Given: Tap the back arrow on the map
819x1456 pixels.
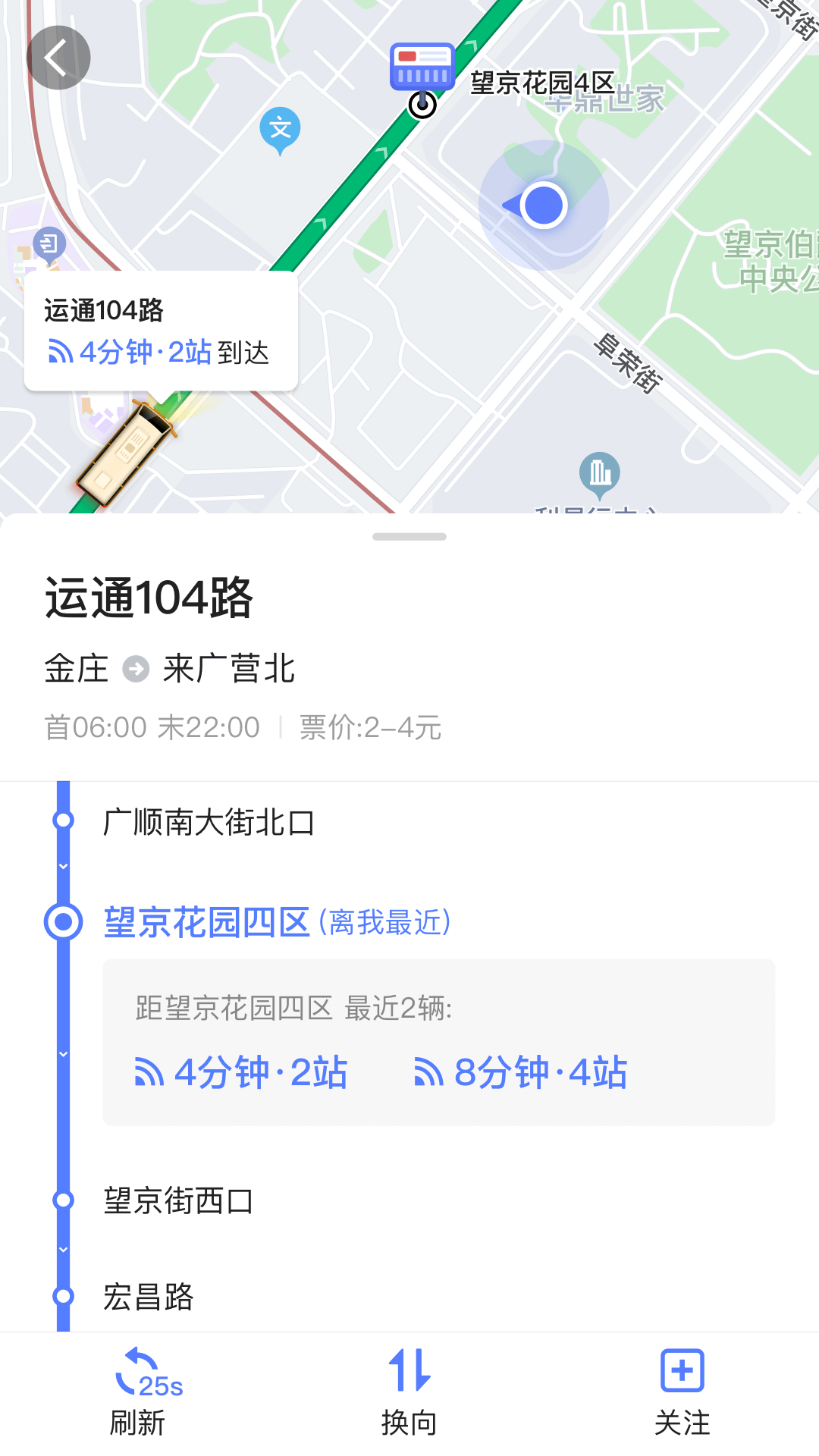Looking at the screenshot, I should 58,57.
